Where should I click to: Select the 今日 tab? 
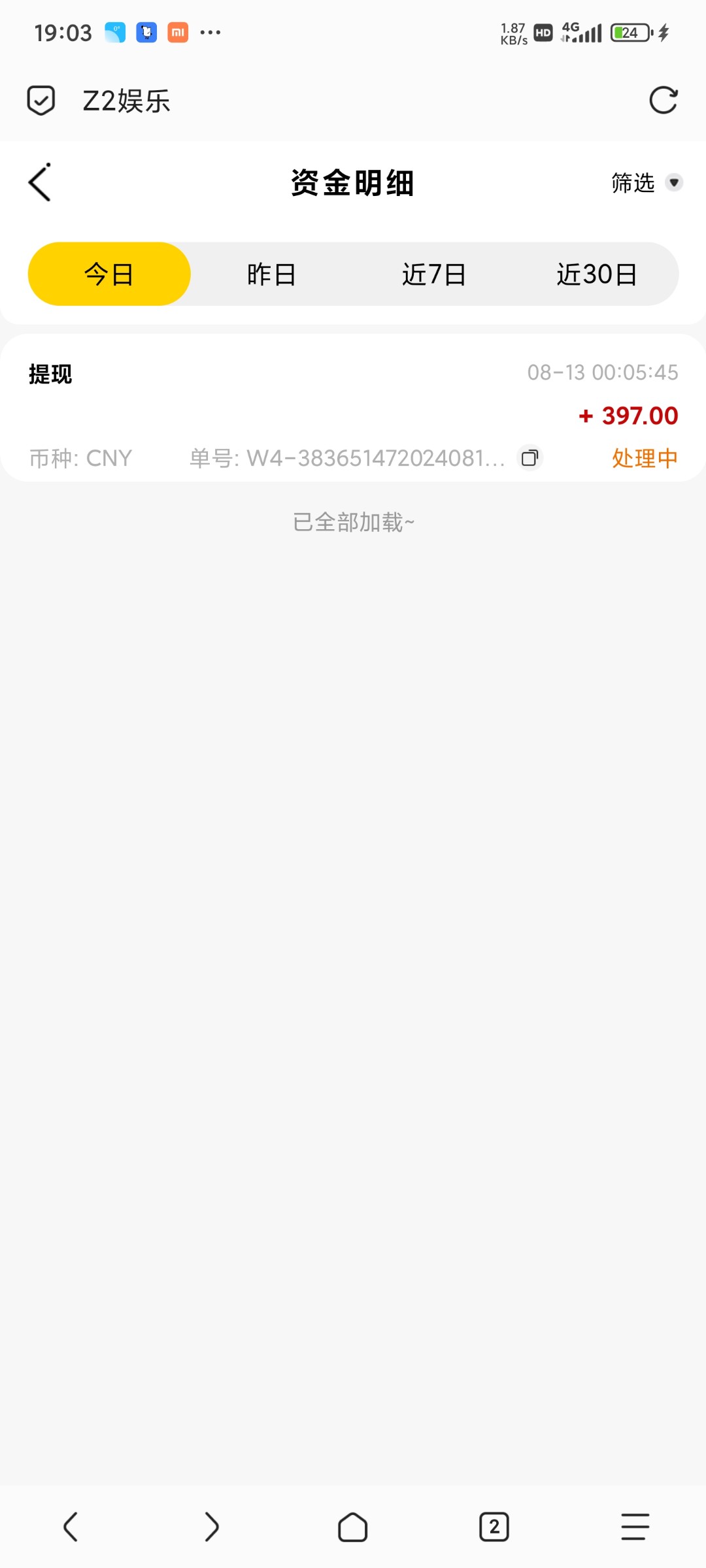click(x=109, y=274)
